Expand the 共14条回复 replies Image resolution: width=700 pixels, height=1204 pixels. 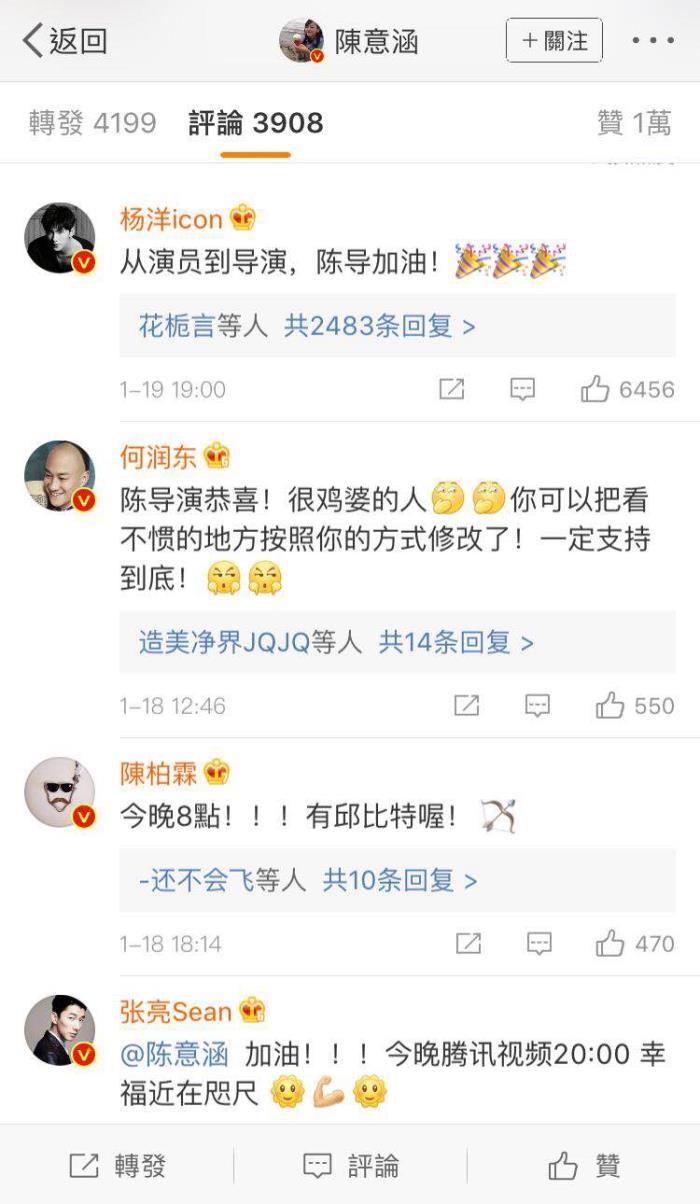[455, 642]
